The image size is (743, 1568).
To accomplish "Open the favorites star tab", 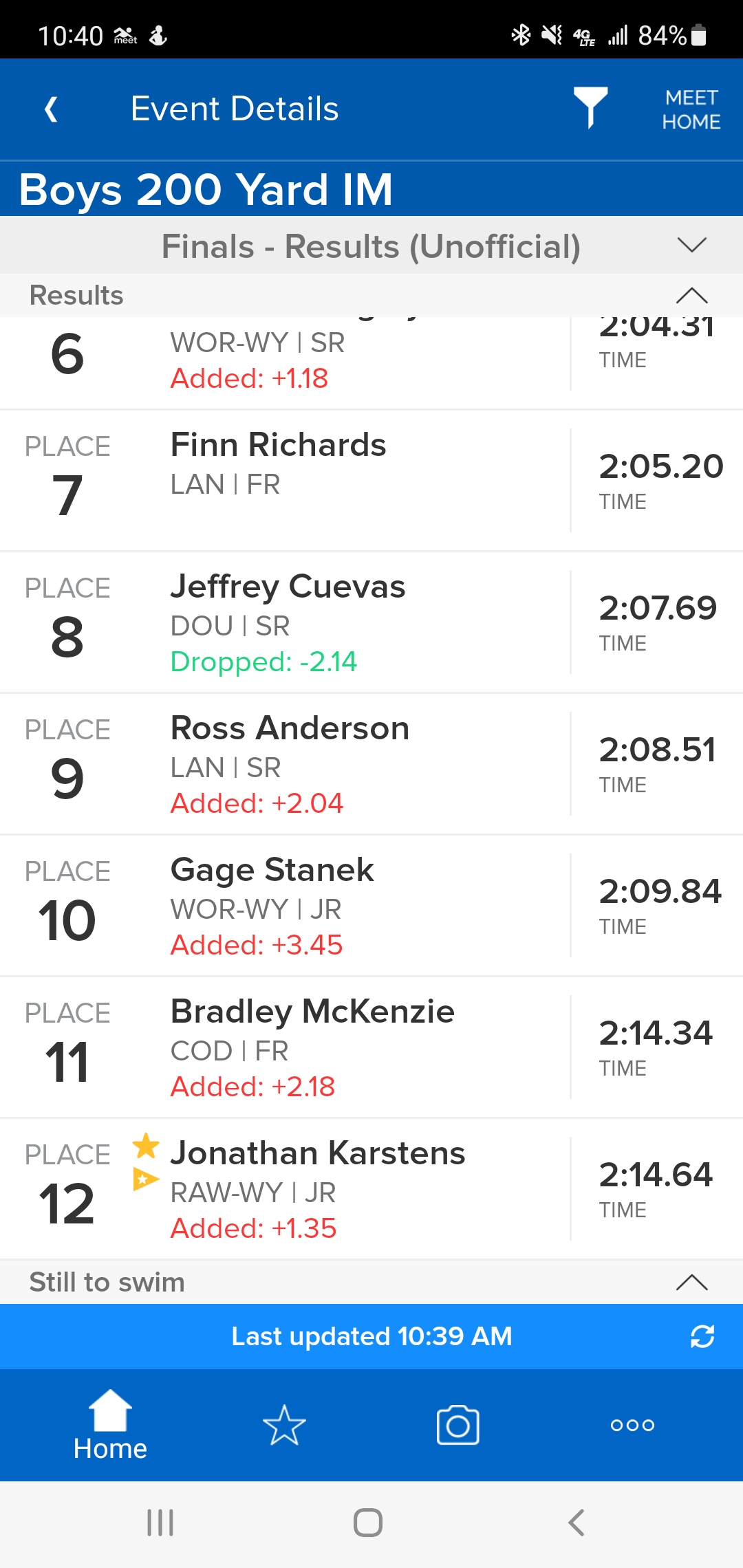I will click(284, 1425).
